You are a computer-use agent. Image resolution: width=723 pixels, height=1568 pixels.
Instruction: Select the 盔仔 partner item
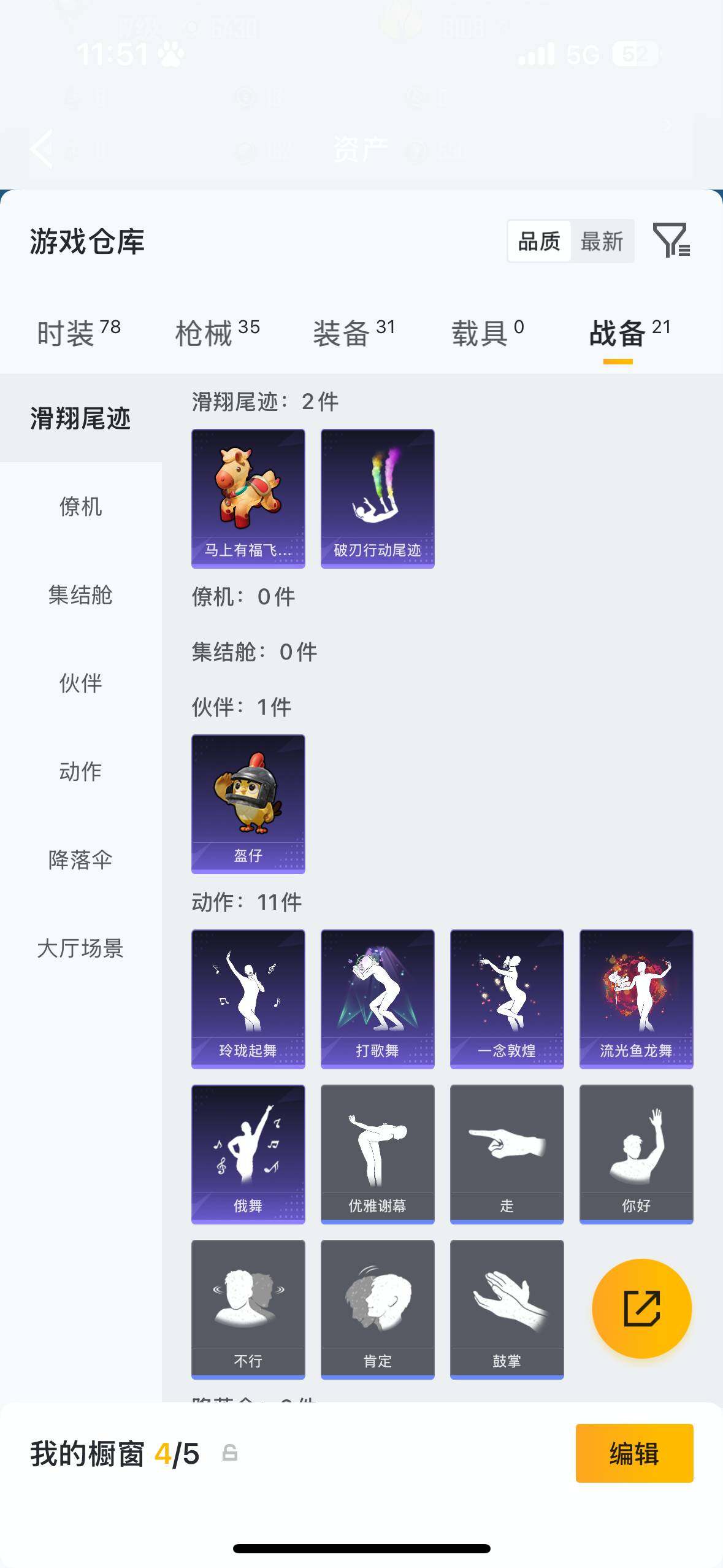pos(248,804)
